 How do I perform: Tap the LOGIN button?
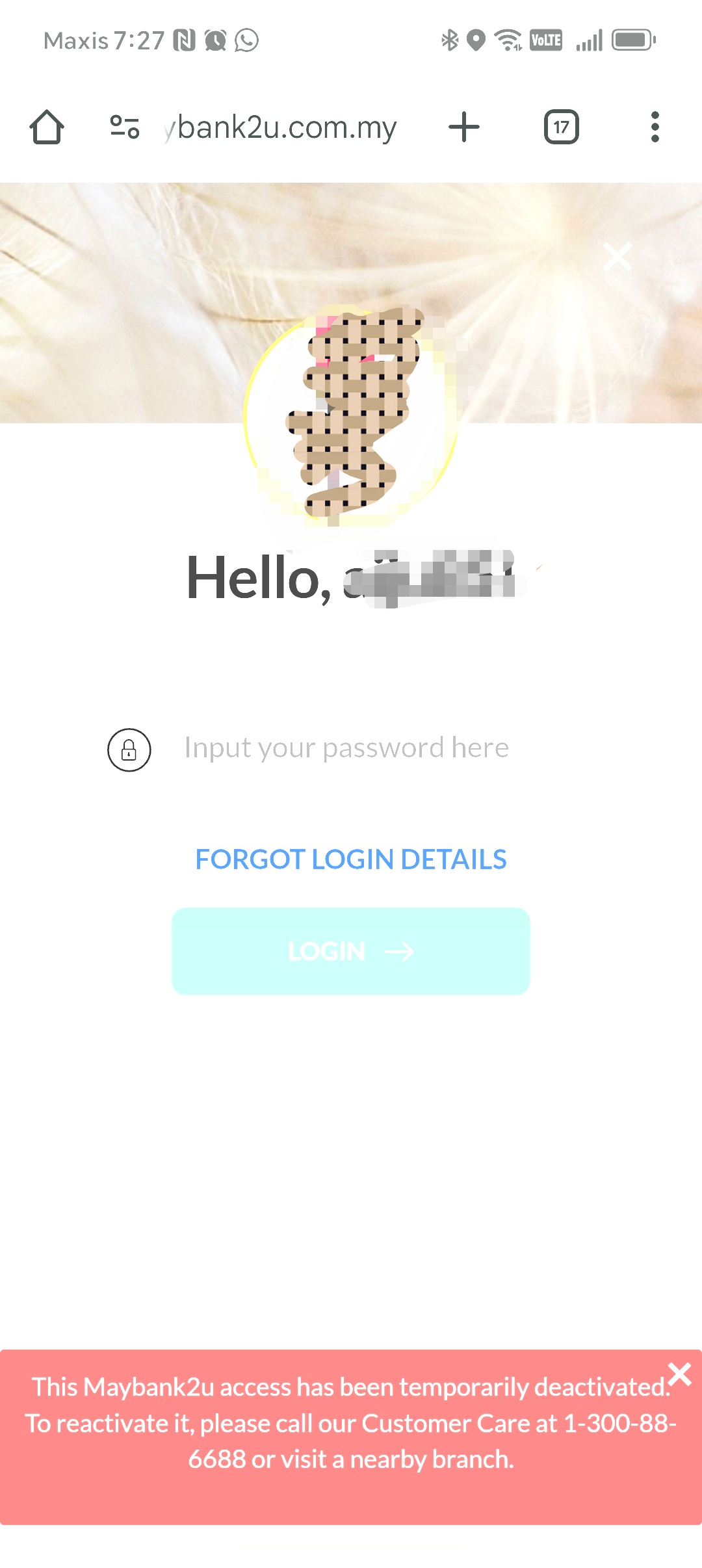pos(351,951)
